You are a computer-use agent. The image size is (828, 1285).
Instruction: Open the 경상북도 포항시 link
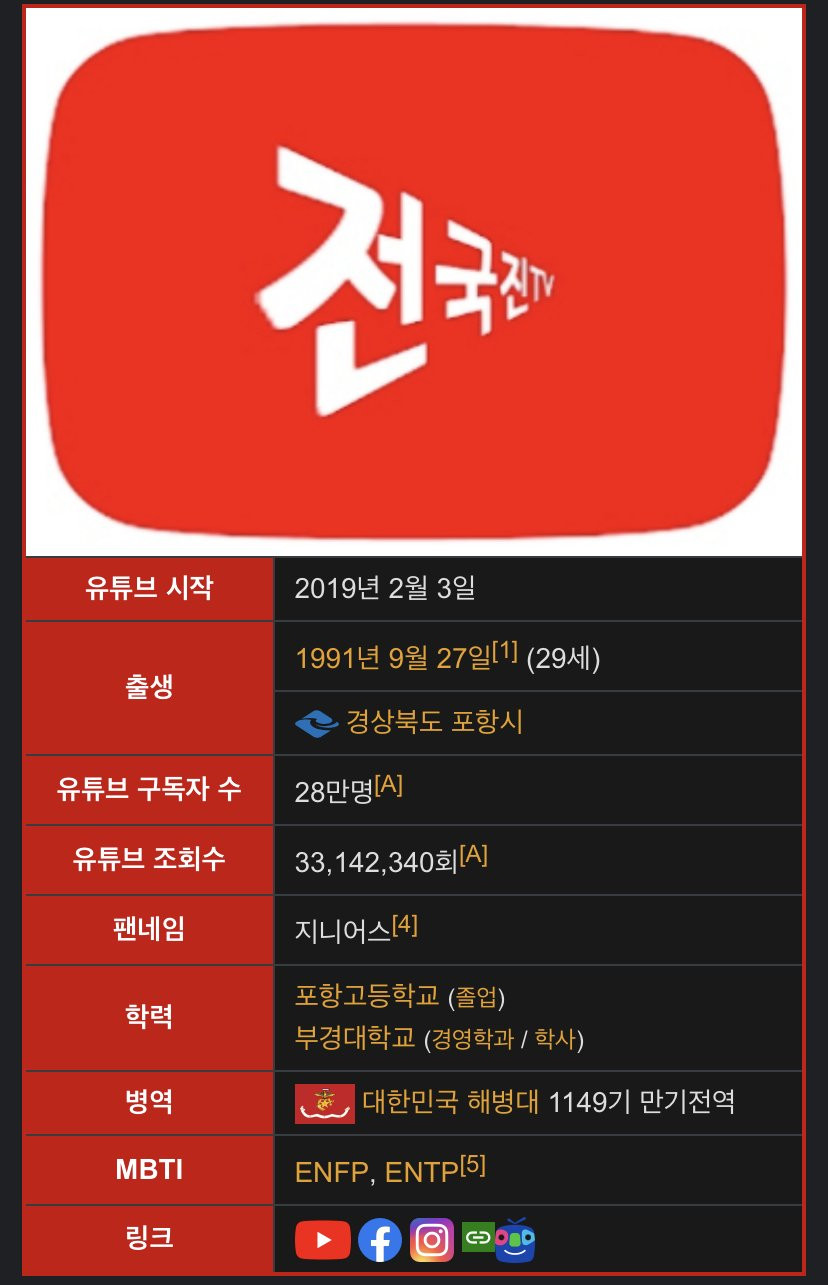pyautogui.click(x=434, y=721)
